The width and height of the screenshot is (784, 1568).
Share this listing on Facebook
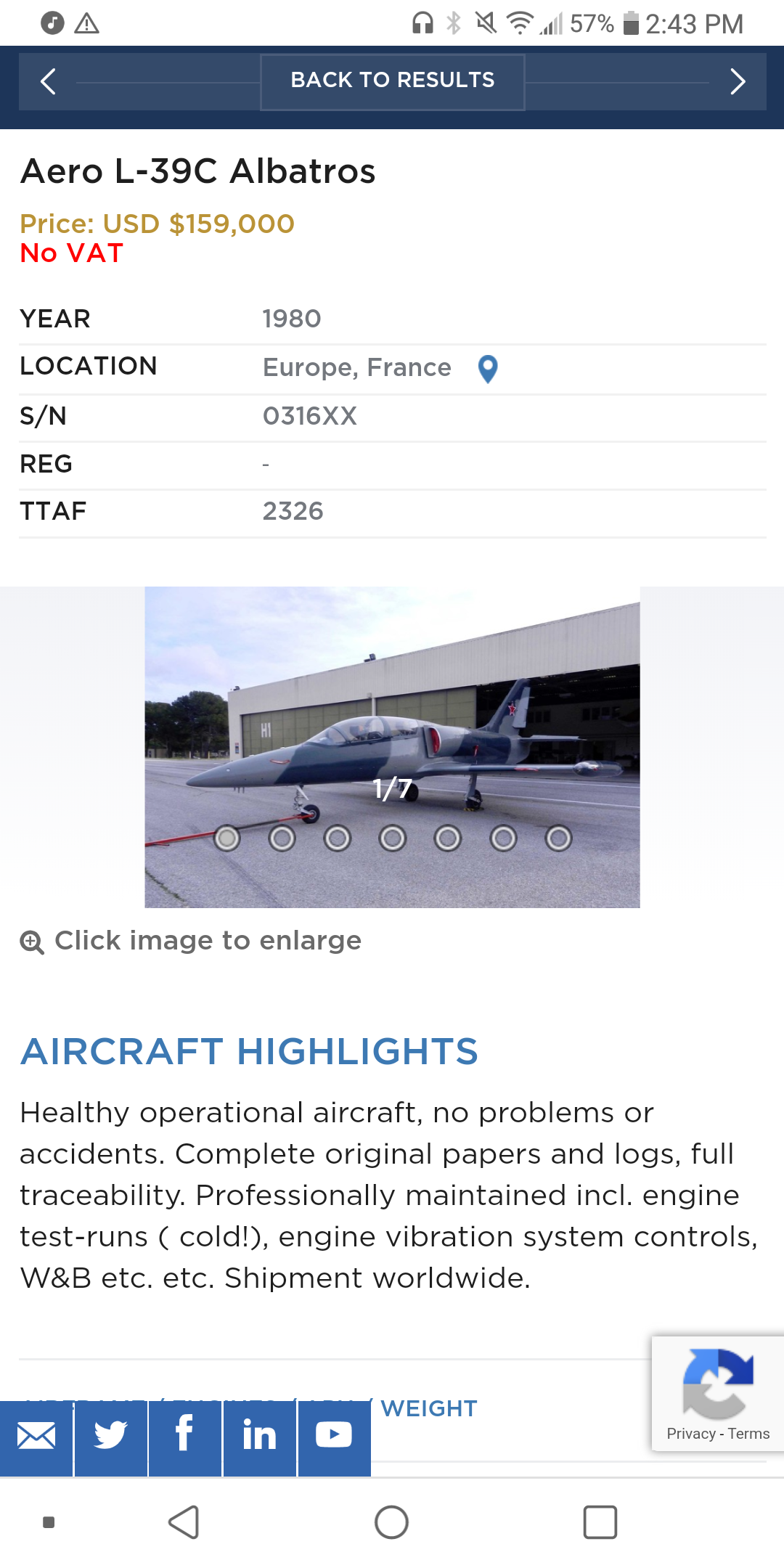point(185,1437)
